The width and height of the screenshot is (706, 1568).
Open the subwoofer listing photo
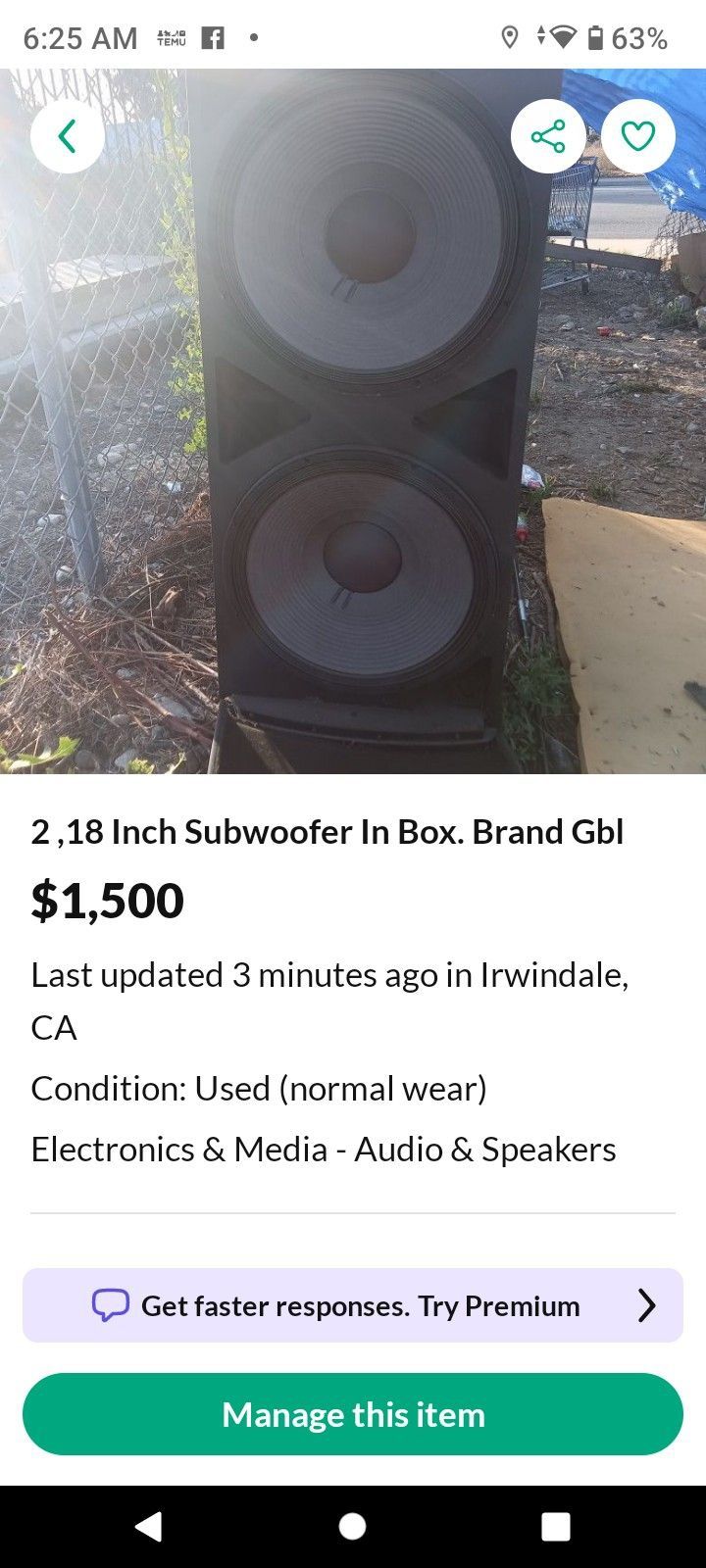point(353,441)
